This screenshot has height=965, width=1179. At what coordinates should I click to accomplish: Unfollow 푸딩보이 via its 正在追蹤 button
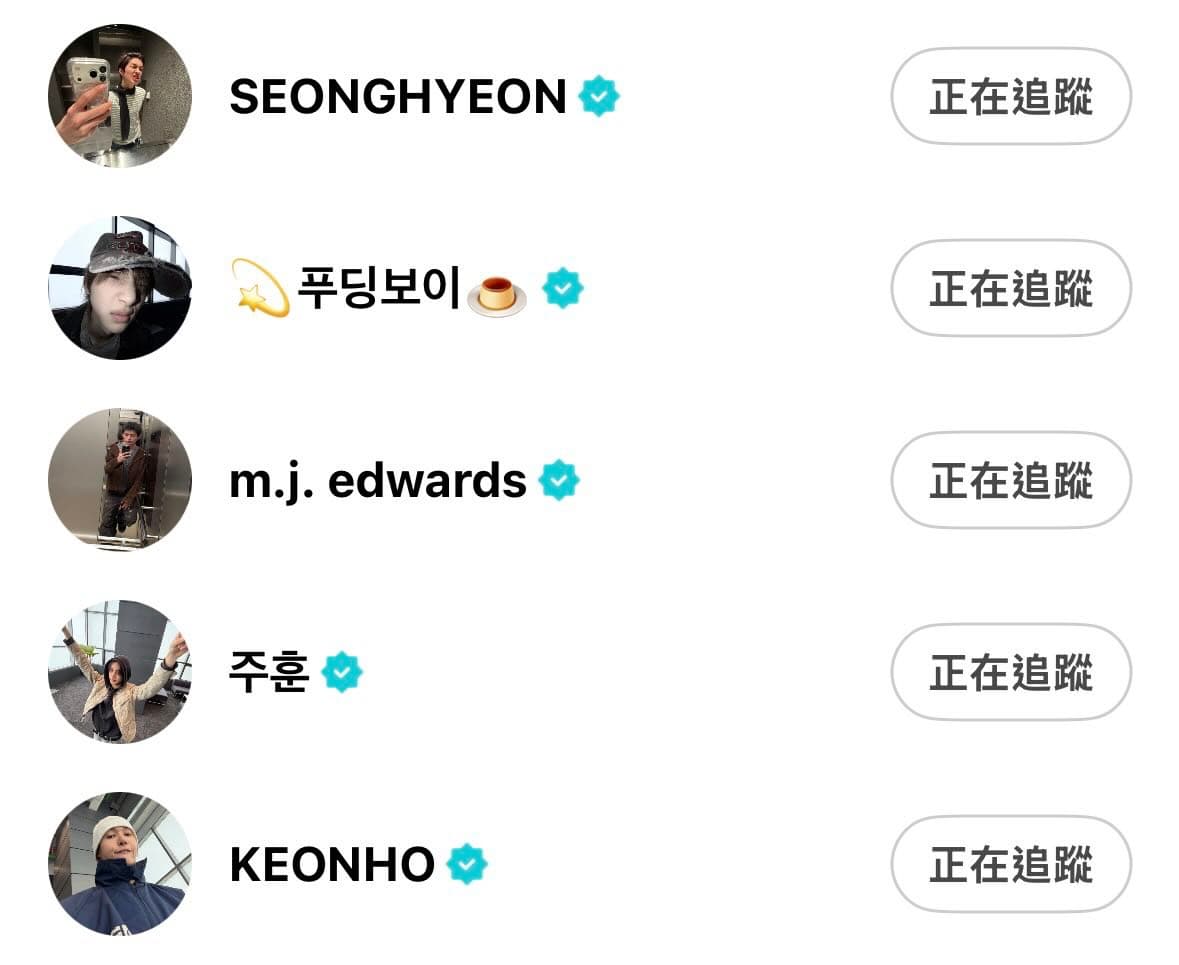(1010, 289)
